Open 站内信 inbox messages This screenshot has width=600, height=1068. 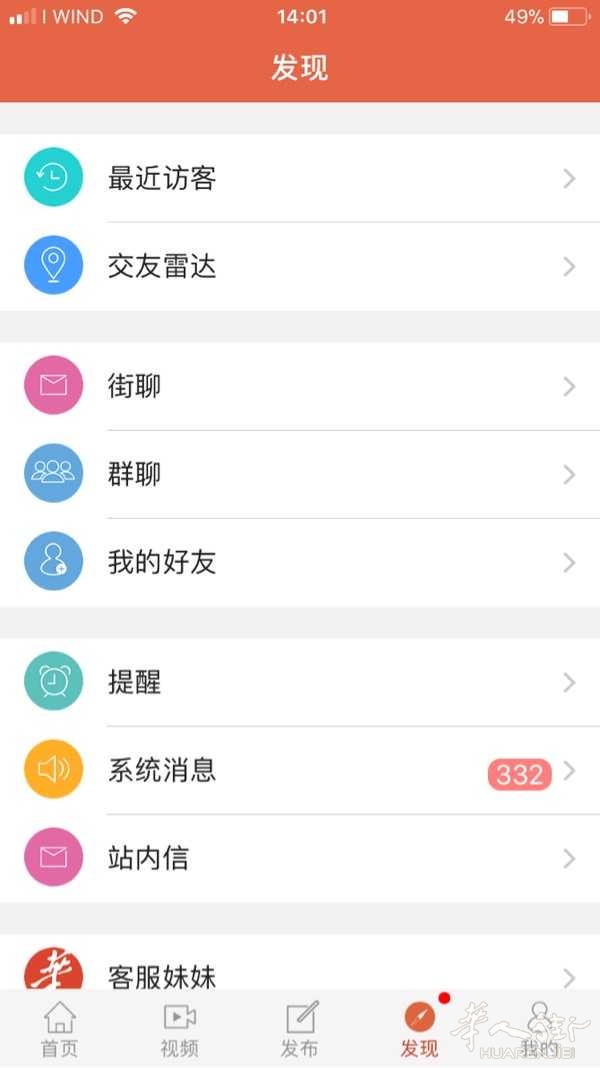(x=300, y=858)
